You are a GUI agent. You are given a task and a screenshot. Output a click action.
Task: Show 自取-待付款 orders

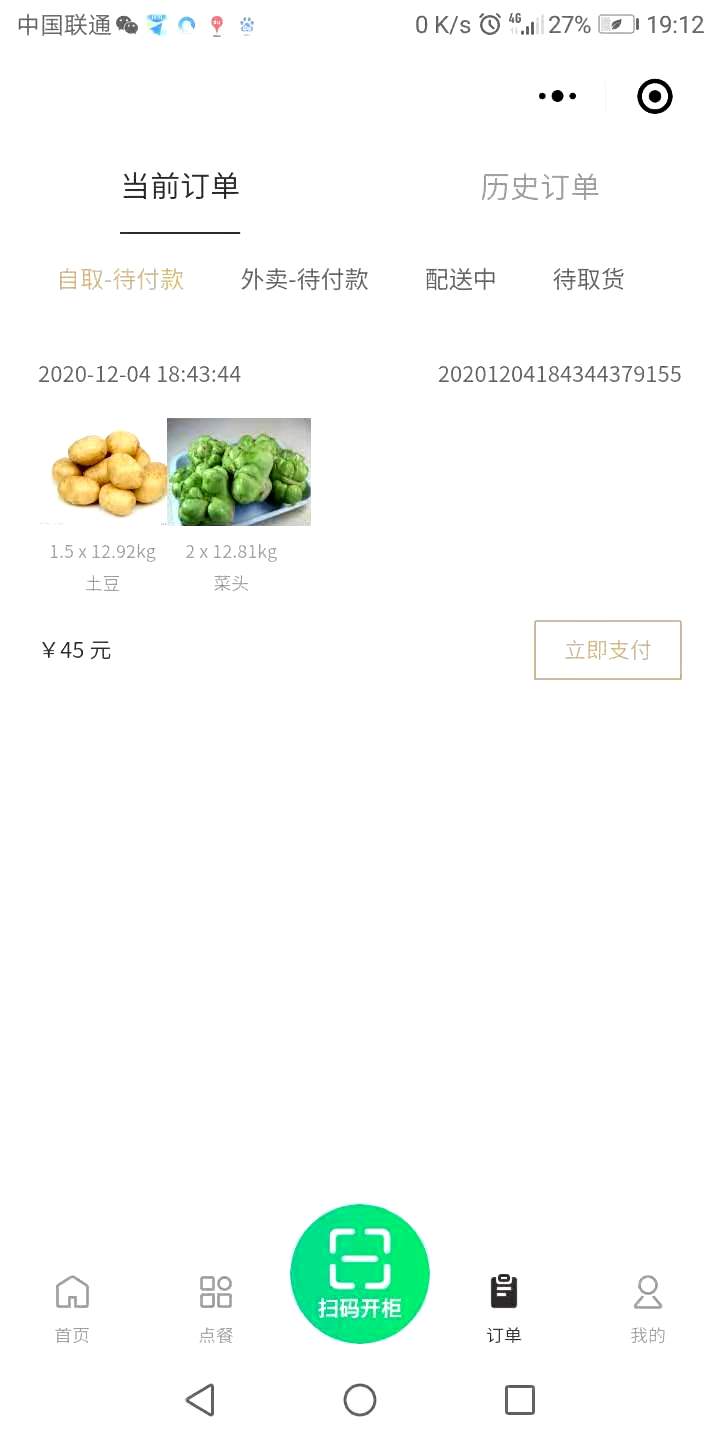pos(121,279)
